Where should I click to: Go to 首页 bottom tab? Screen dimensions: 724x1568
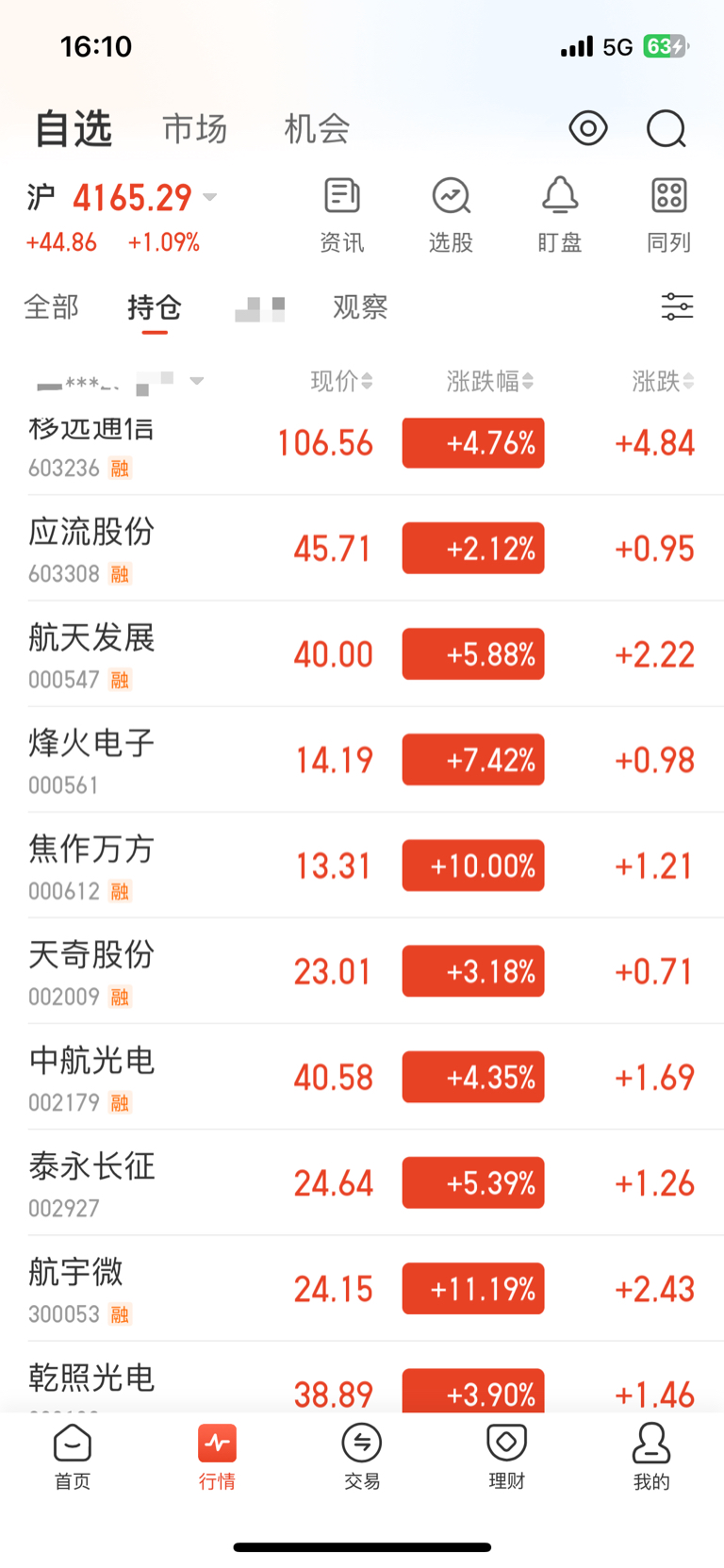click(x=73, y=1457)
